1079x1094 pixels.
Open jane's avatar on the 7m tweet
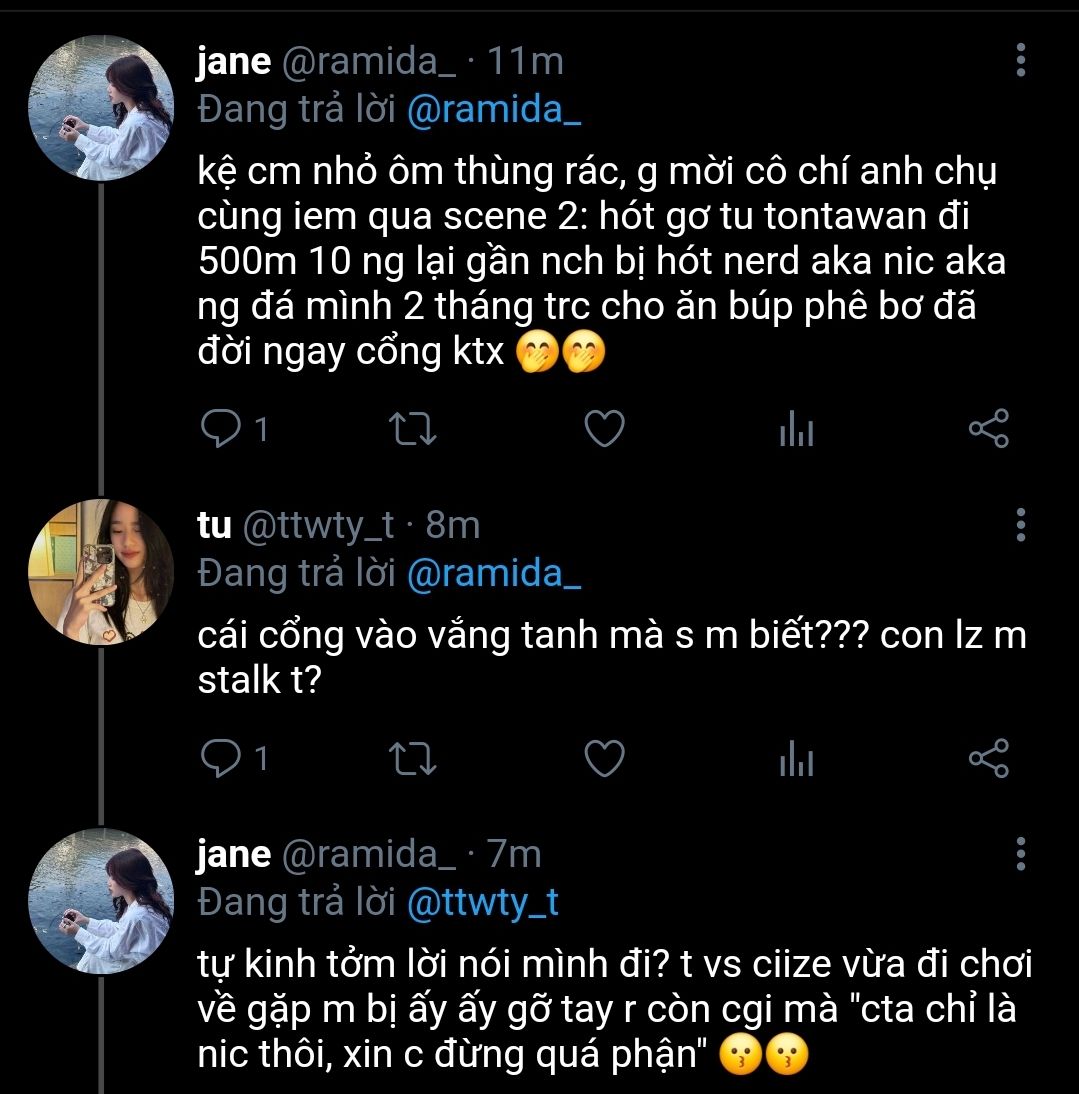pos(100,901)
